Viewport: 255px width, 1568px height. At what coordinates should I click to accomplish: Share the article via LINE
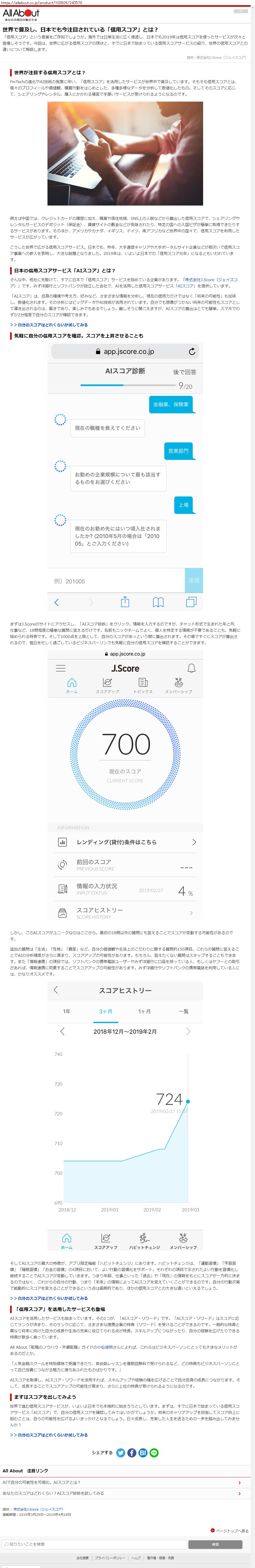(x=154, y=1452)
